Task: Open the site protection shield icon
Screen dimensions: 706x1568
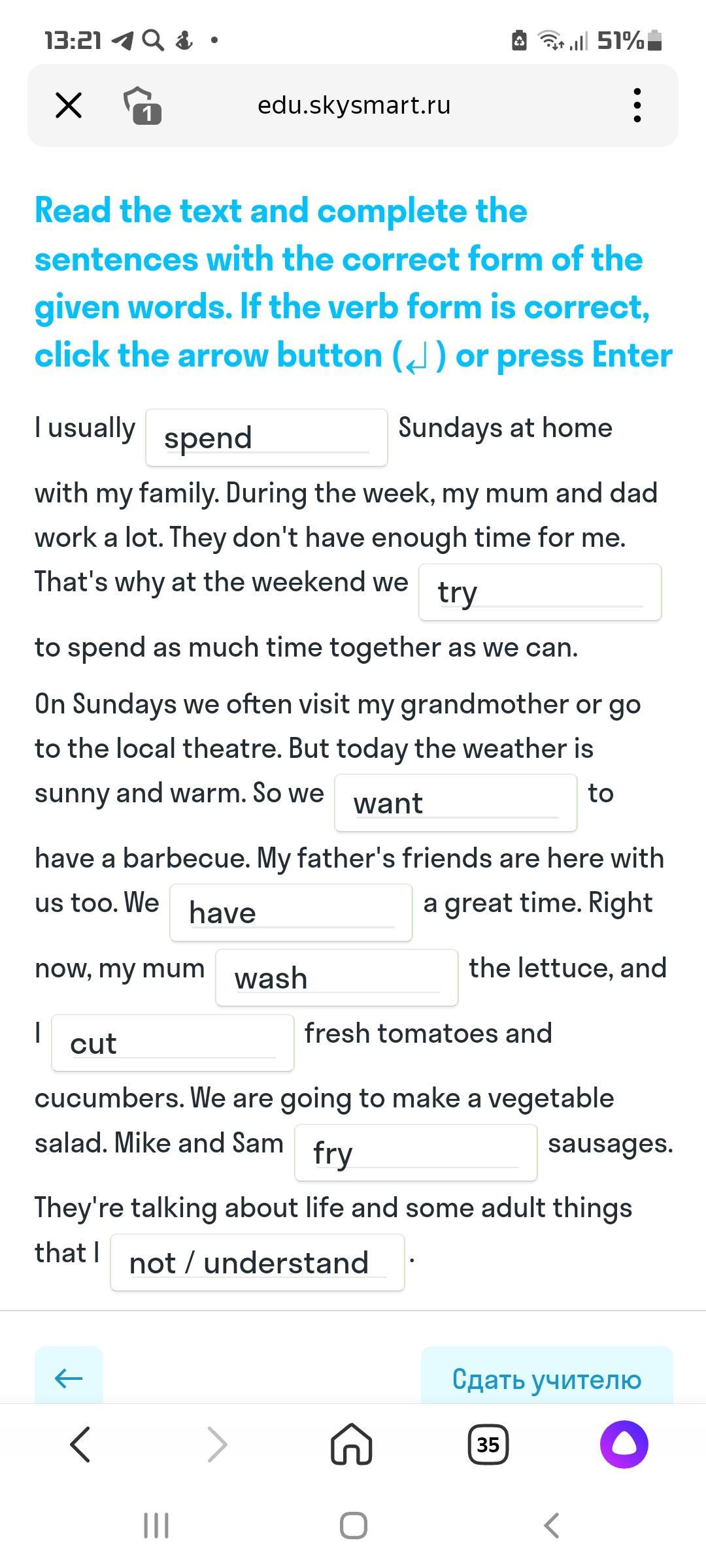Action: click(143, 105)
